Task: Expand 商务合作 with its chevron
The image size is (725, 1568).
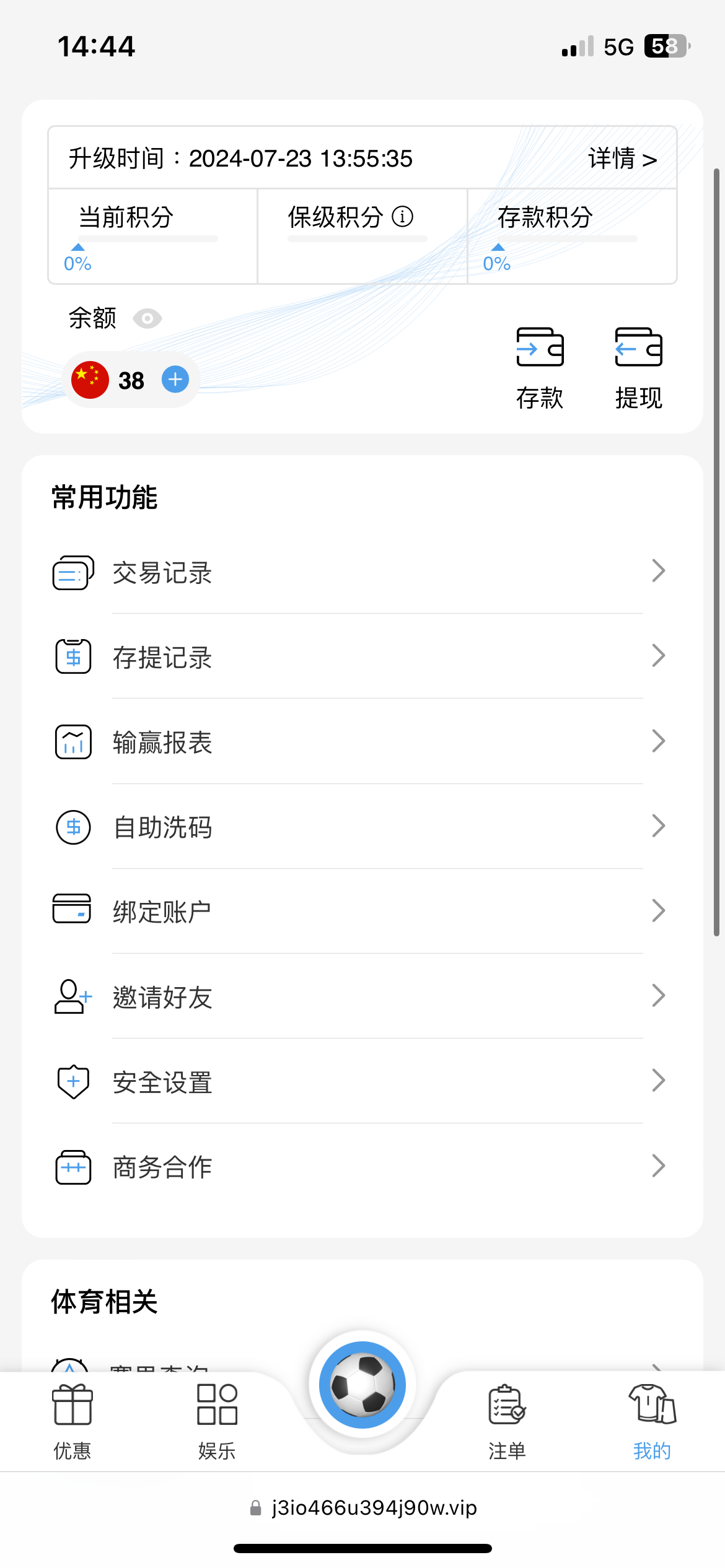Action: click(x=659, y=1165)
